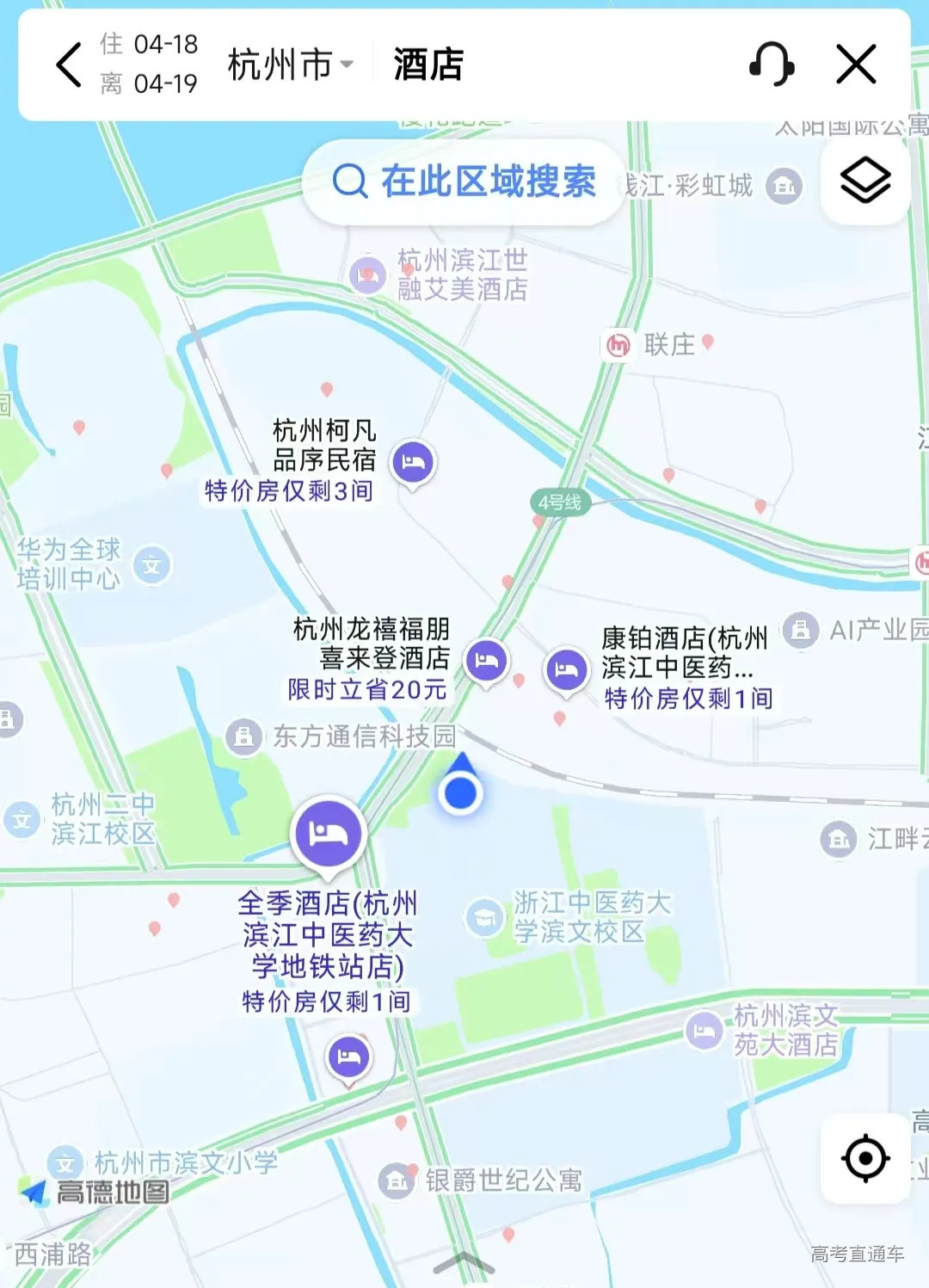929x1288 pixels.
Task: Open 特价房仅剩1间 deal for 康铂酒店
Action: pyautogui.click(x=690, y=700)
